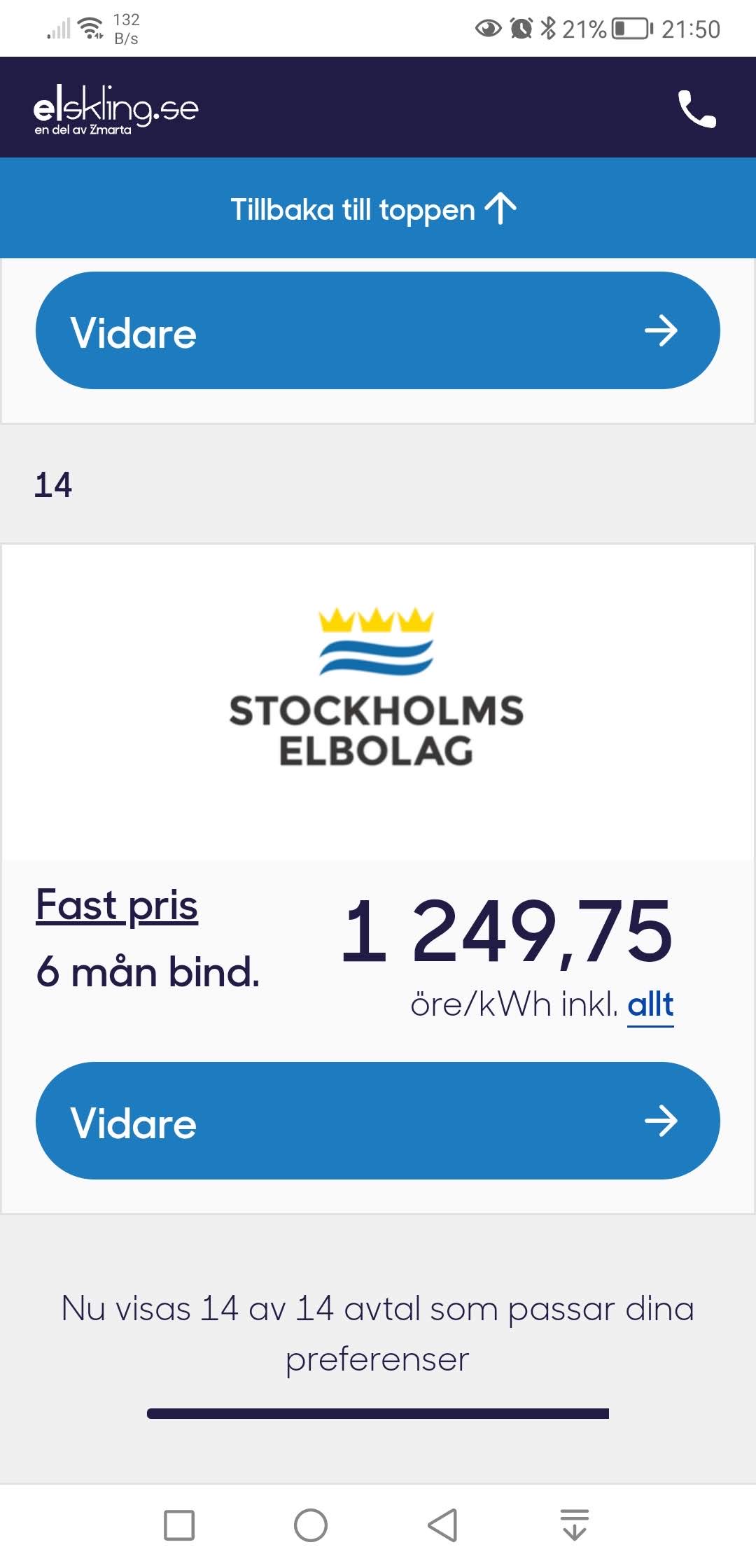The width and height of the screenshot is (756, 1568).
Task: Go back using system back button
Action: coord(442,1525)
